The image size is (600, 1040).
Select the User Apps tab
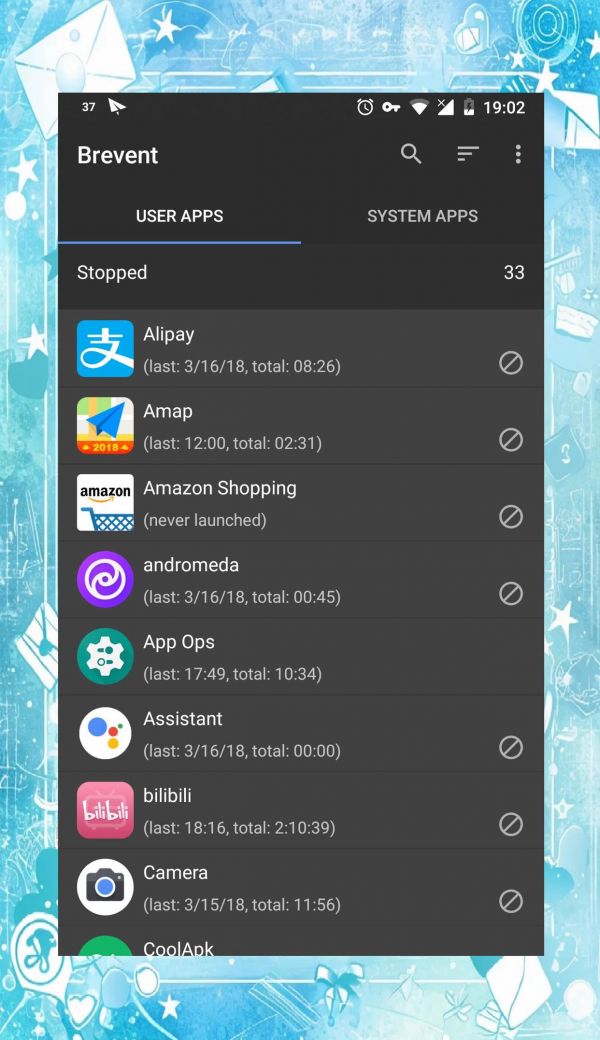[180, 216]
